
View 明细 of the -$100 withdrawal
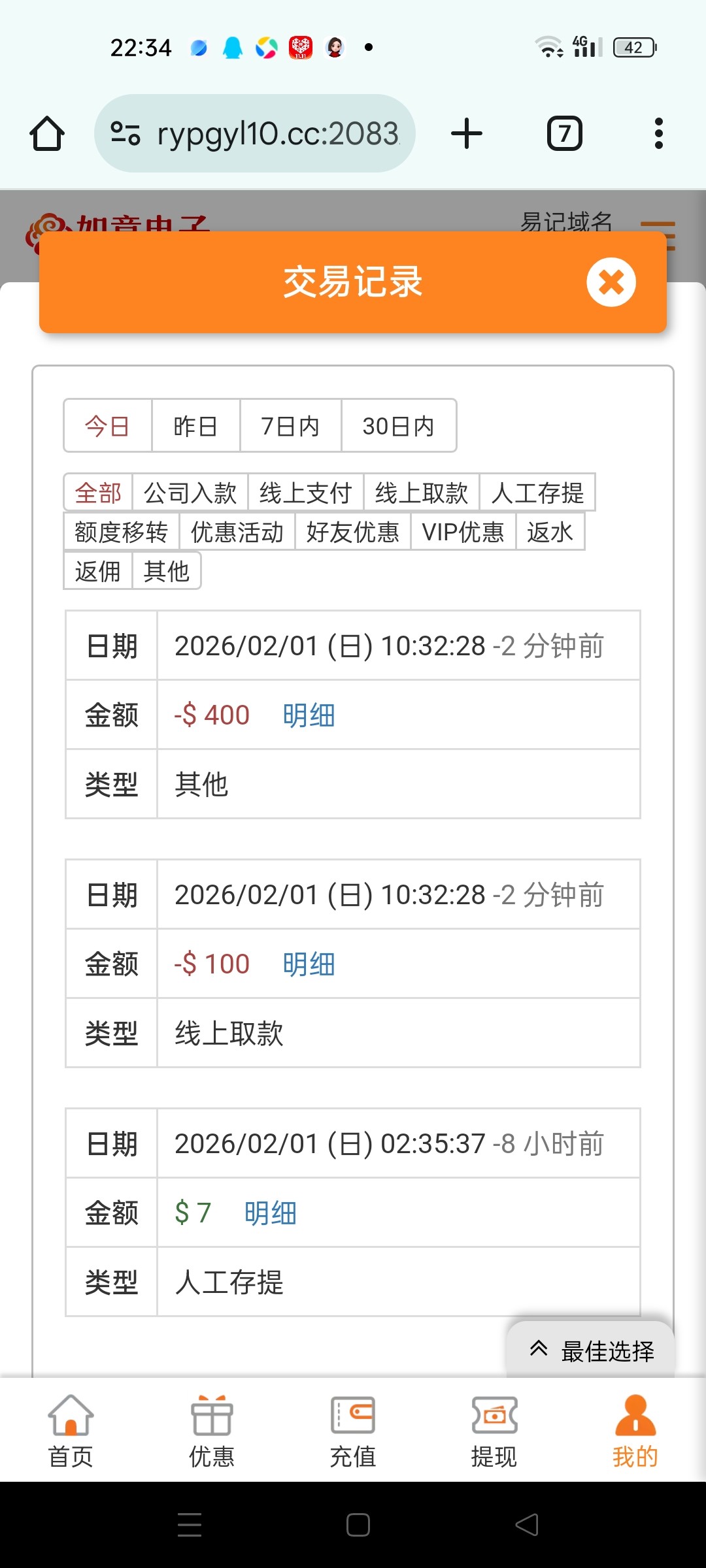[309, 964]
